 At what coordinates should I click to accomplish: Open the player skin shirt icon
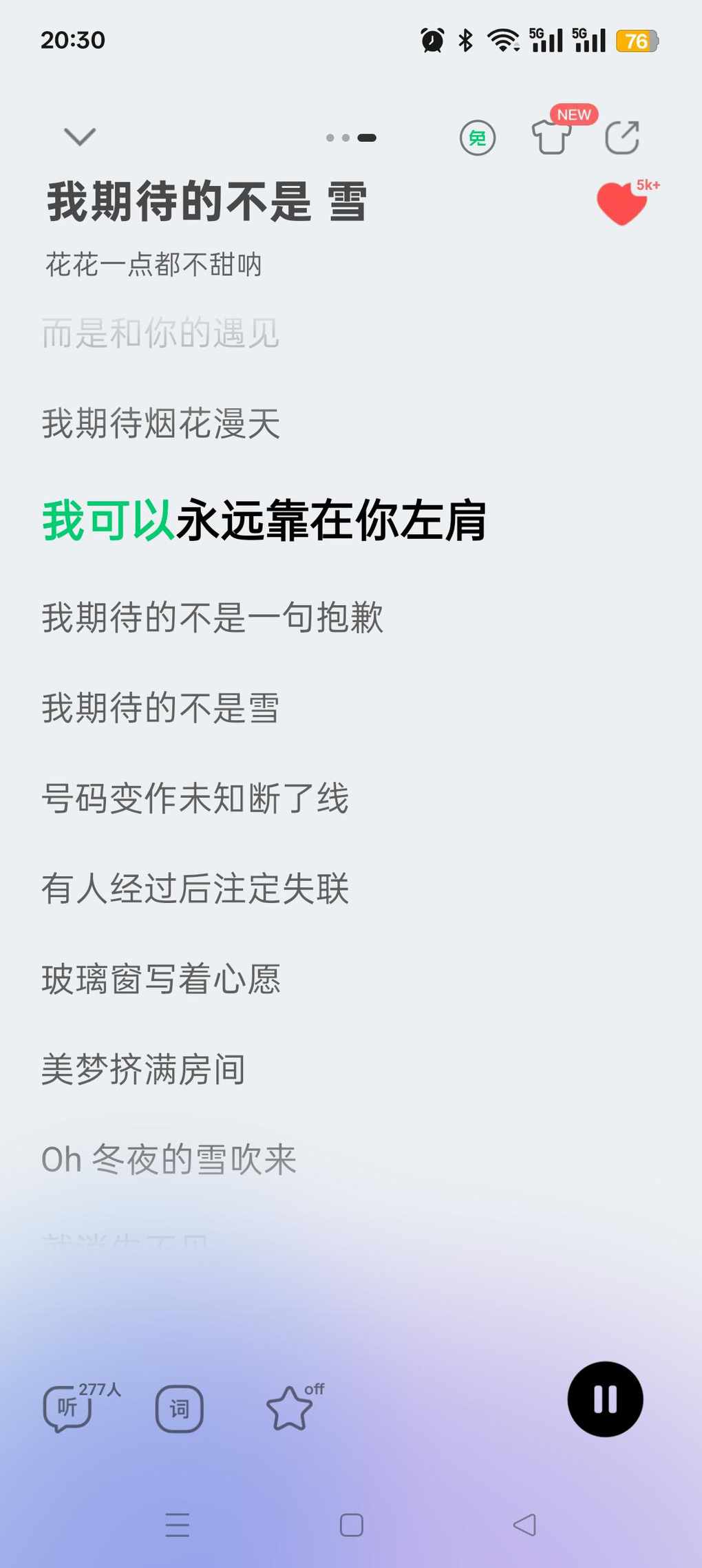click(x=551, y=137)
